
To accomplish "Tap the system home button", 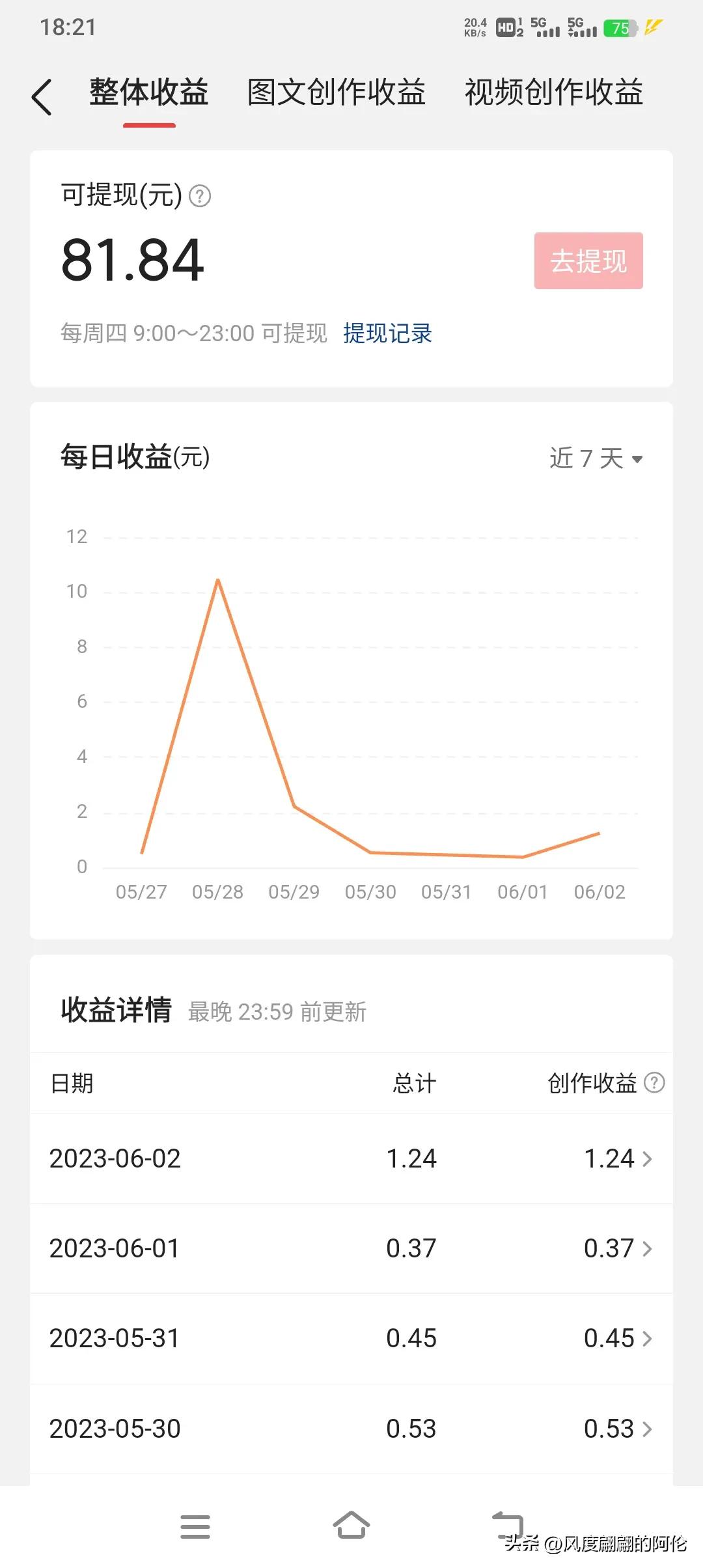I will (x=351, y=1526).
